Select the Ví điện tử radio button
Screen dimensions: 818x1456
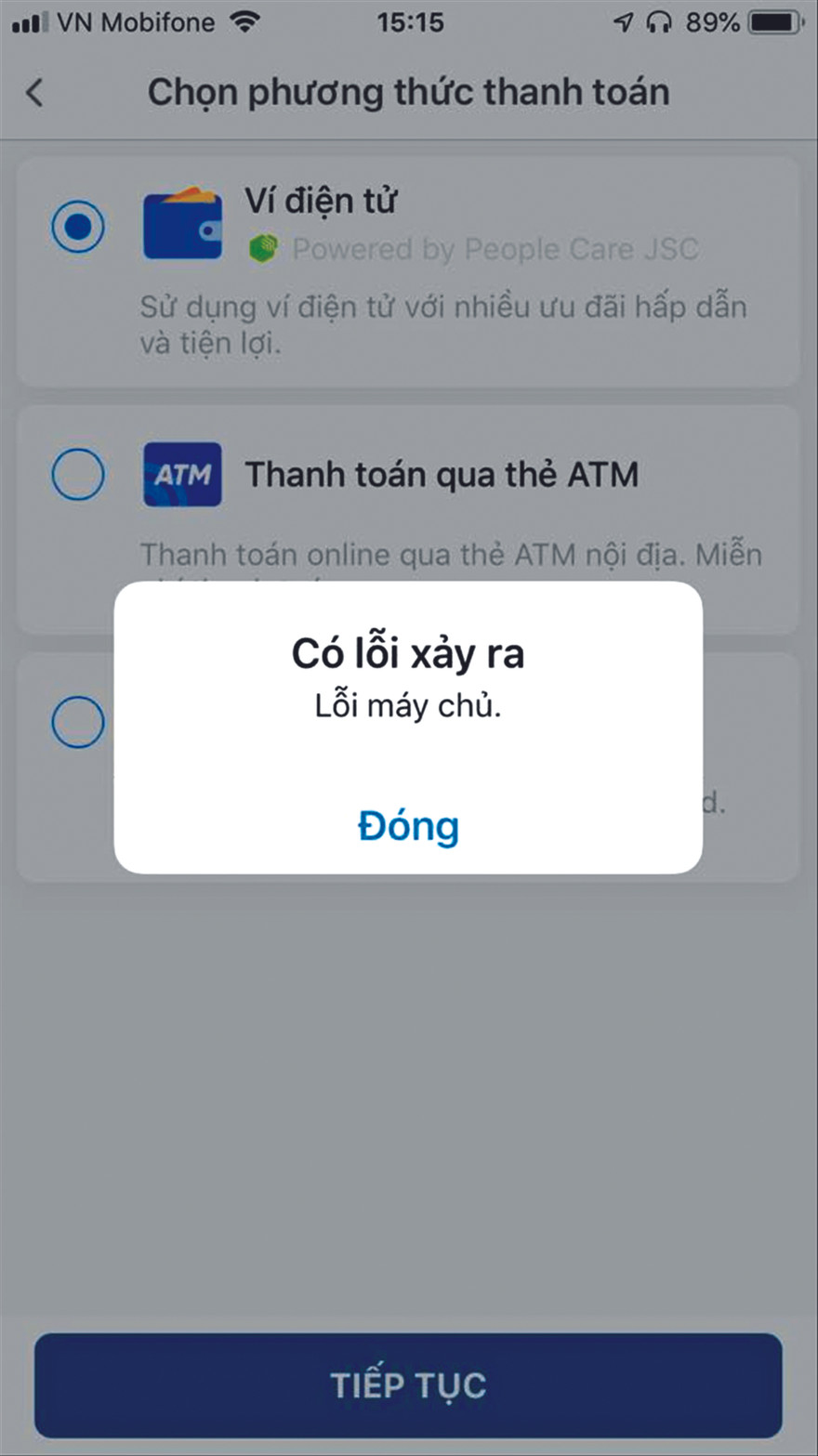tap(77, 223)
